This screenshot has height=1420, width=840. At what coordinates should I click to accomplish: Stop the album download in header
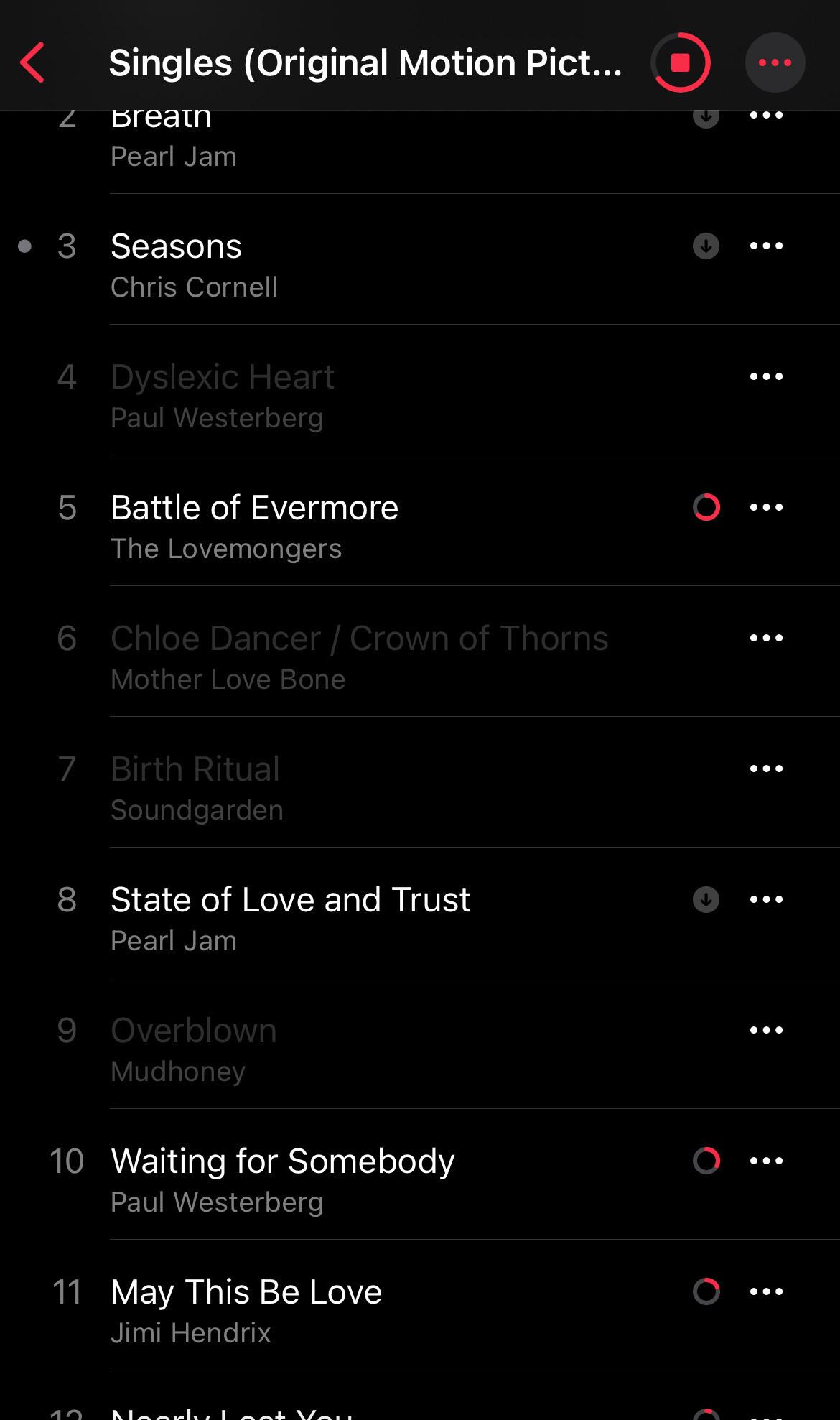coord(681,62)
